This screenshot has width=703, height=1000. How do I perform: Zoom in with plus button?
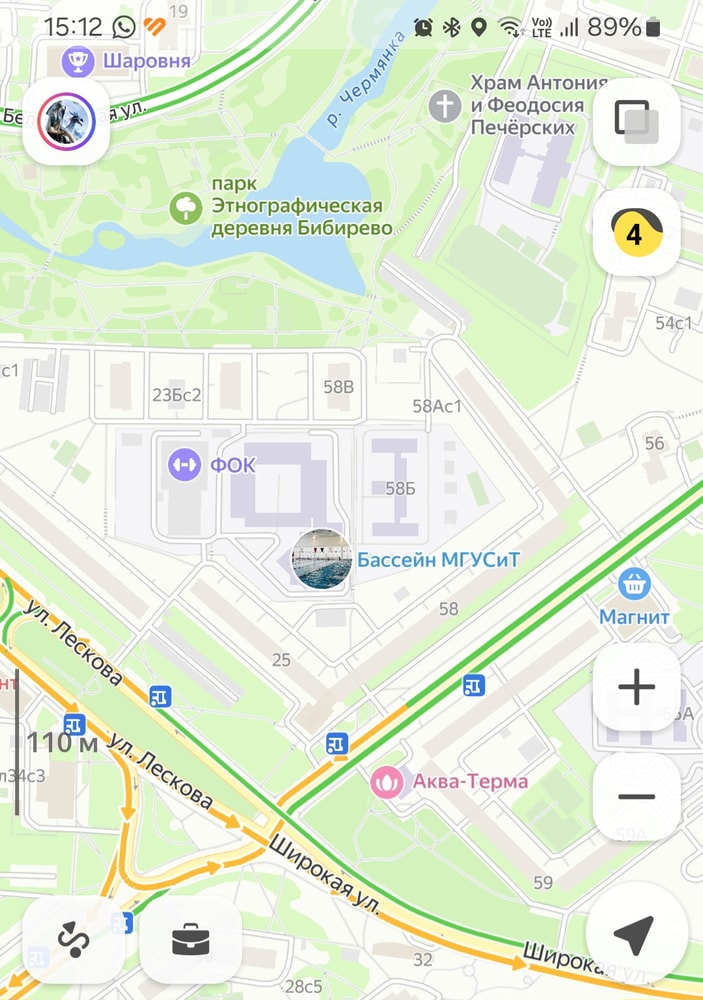(x=636, y=687)
